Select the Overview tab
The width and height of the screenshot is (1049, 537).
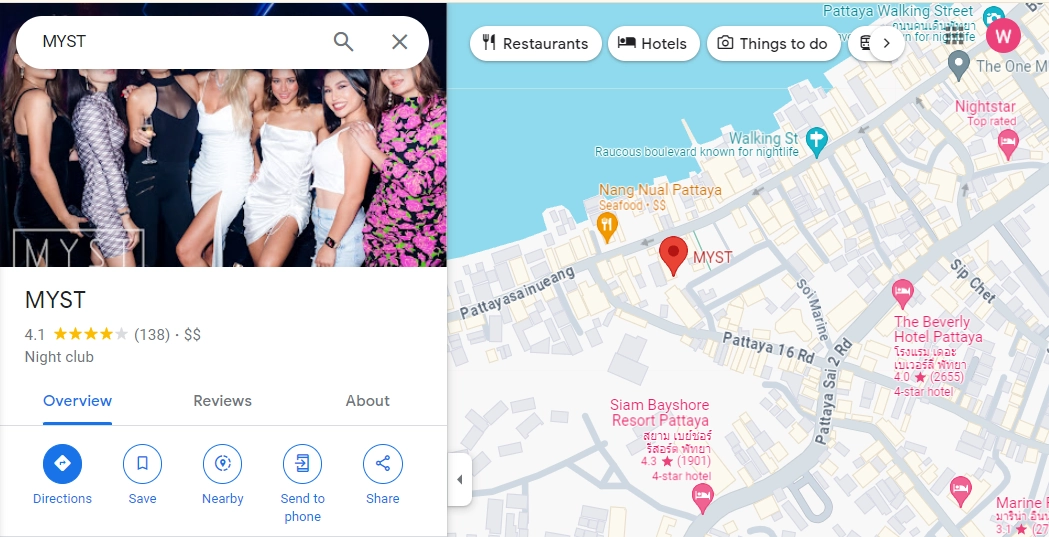pos(77,401)
